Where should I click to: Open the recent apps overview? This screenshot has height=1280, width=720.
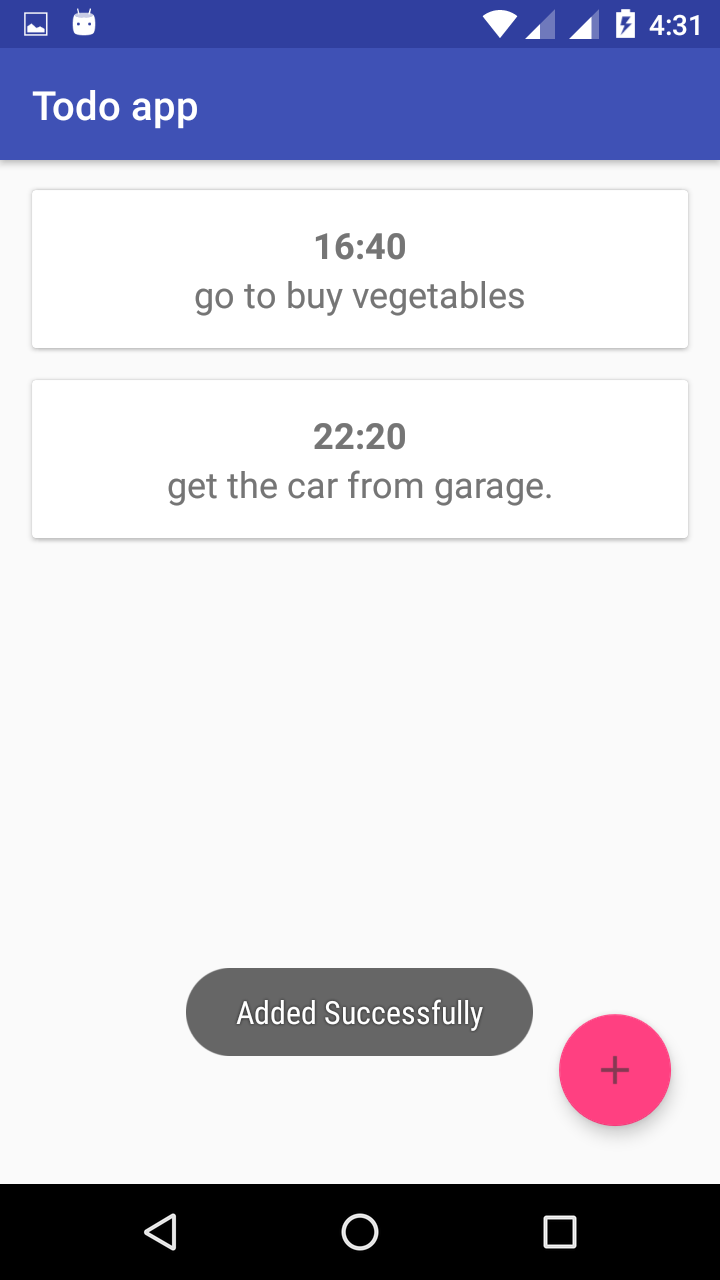(560, 1232)
